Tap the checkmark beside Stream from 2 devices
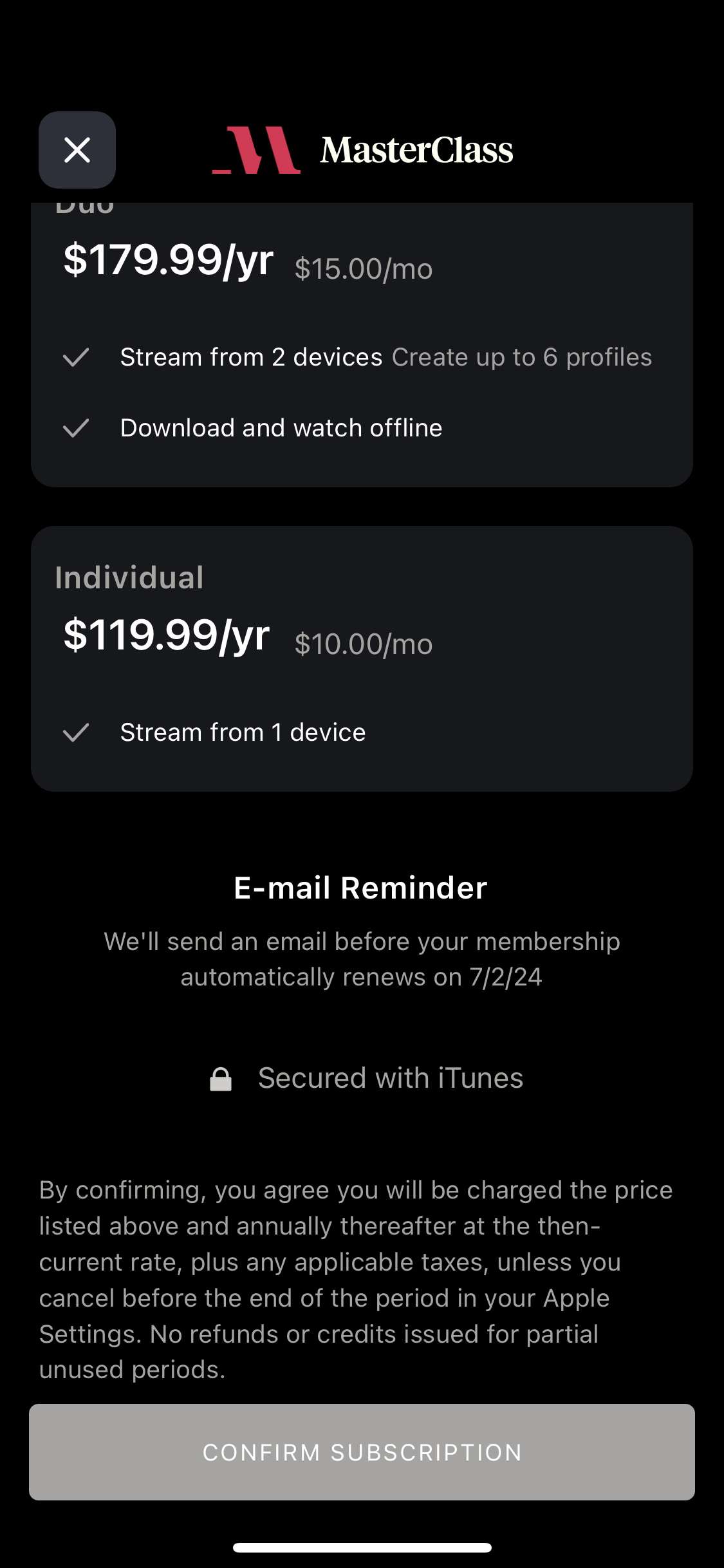 pyautogui.click(x=77, y=358)
